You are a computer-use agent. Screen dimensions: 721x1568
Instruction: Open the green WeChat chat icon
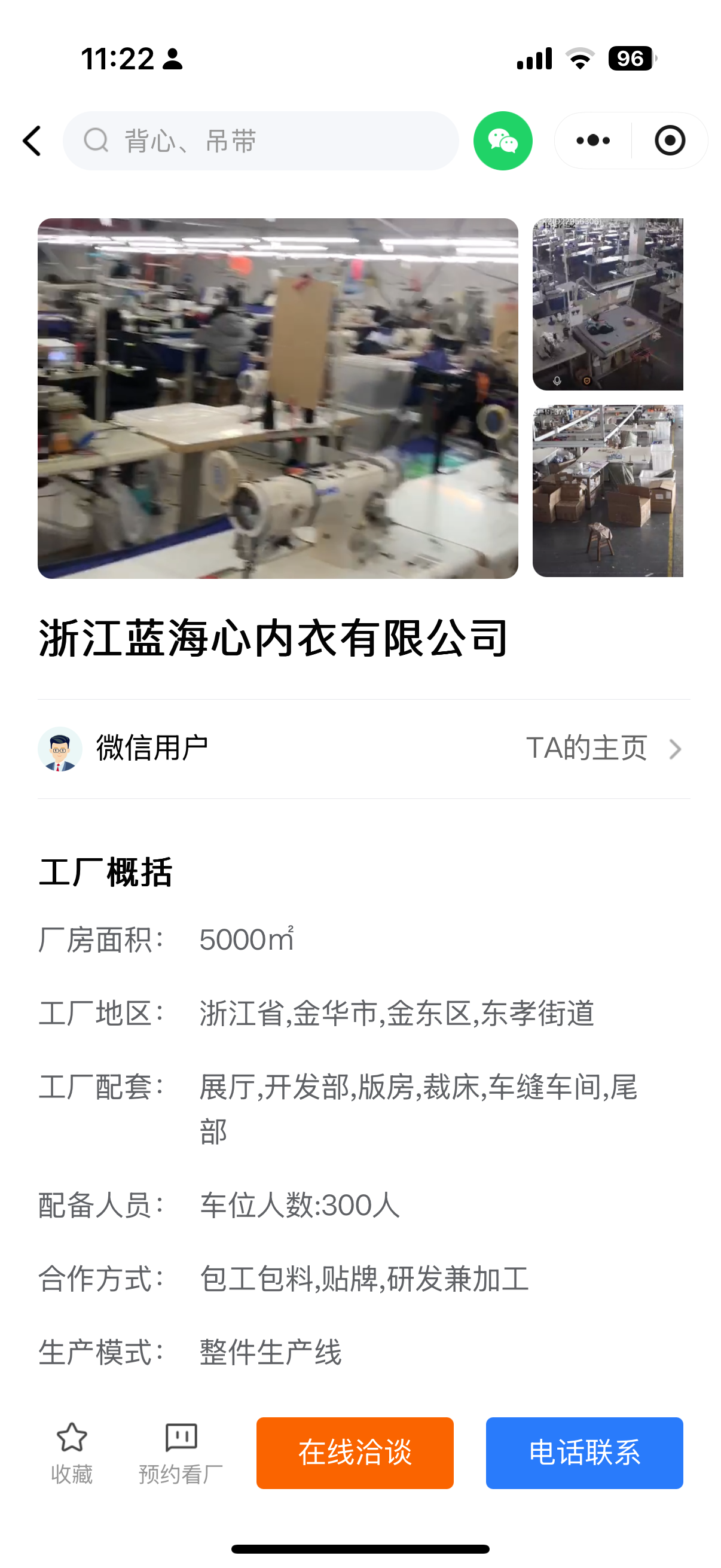tap(503, 141)
